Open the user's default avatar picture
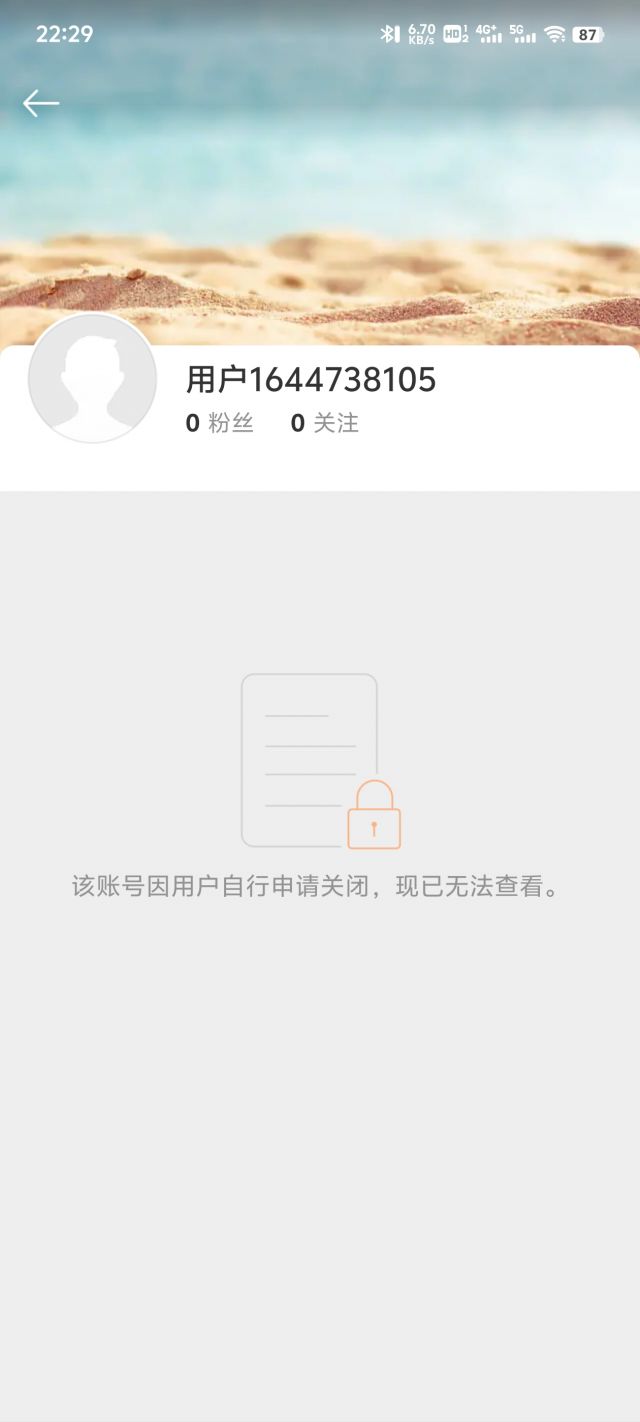Viewport: 640px width, 1422px height. coord(92,378)
